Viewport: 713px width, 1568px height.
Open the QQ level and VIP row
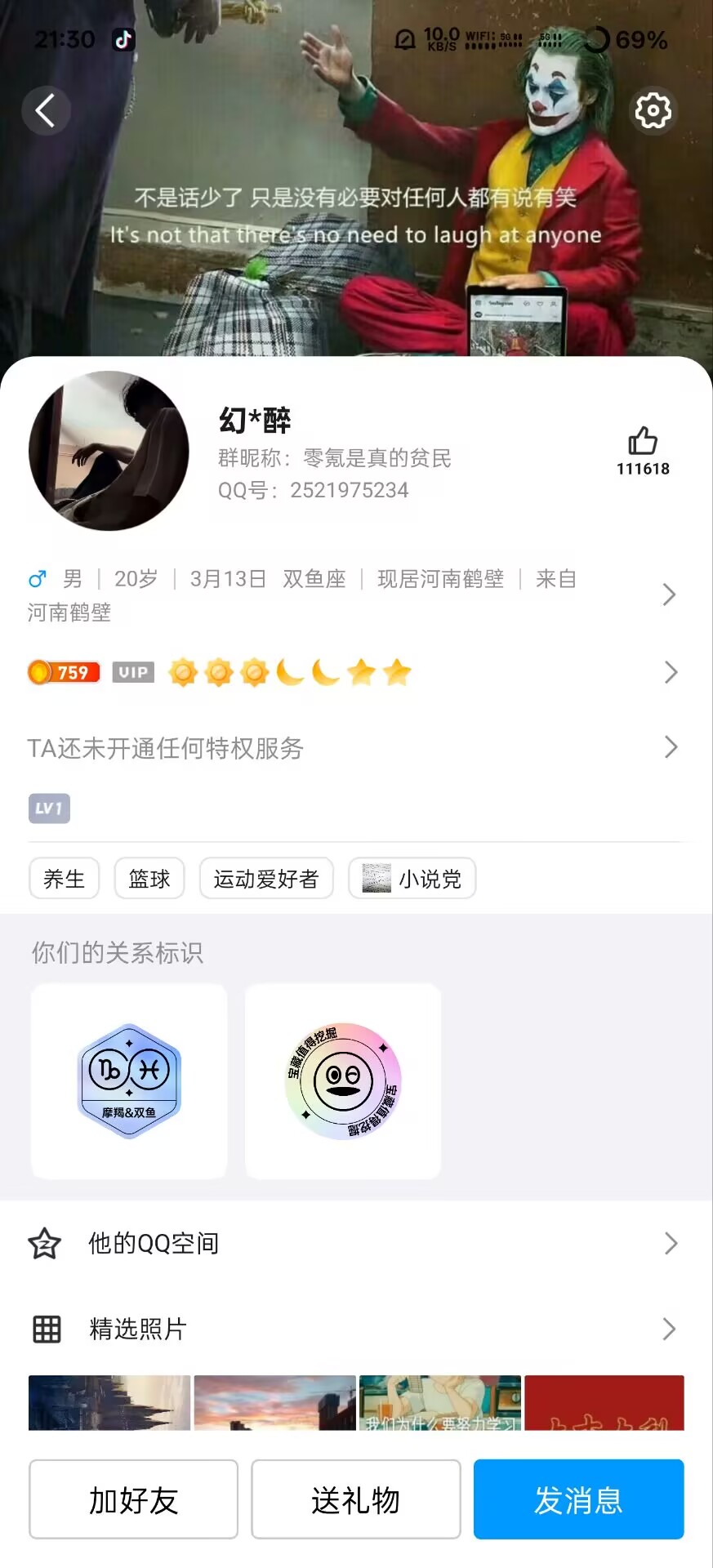pyautogui.click(x=351, y=672)
